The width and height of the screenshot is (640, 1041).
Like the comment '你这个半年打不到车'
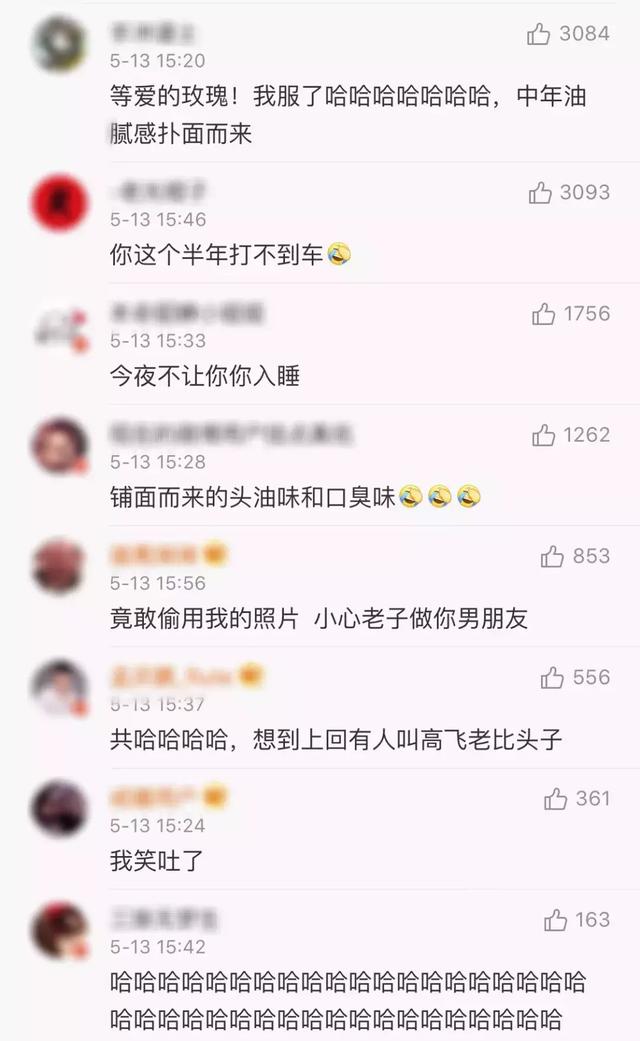pyautogui.click(x=540, y=193)
